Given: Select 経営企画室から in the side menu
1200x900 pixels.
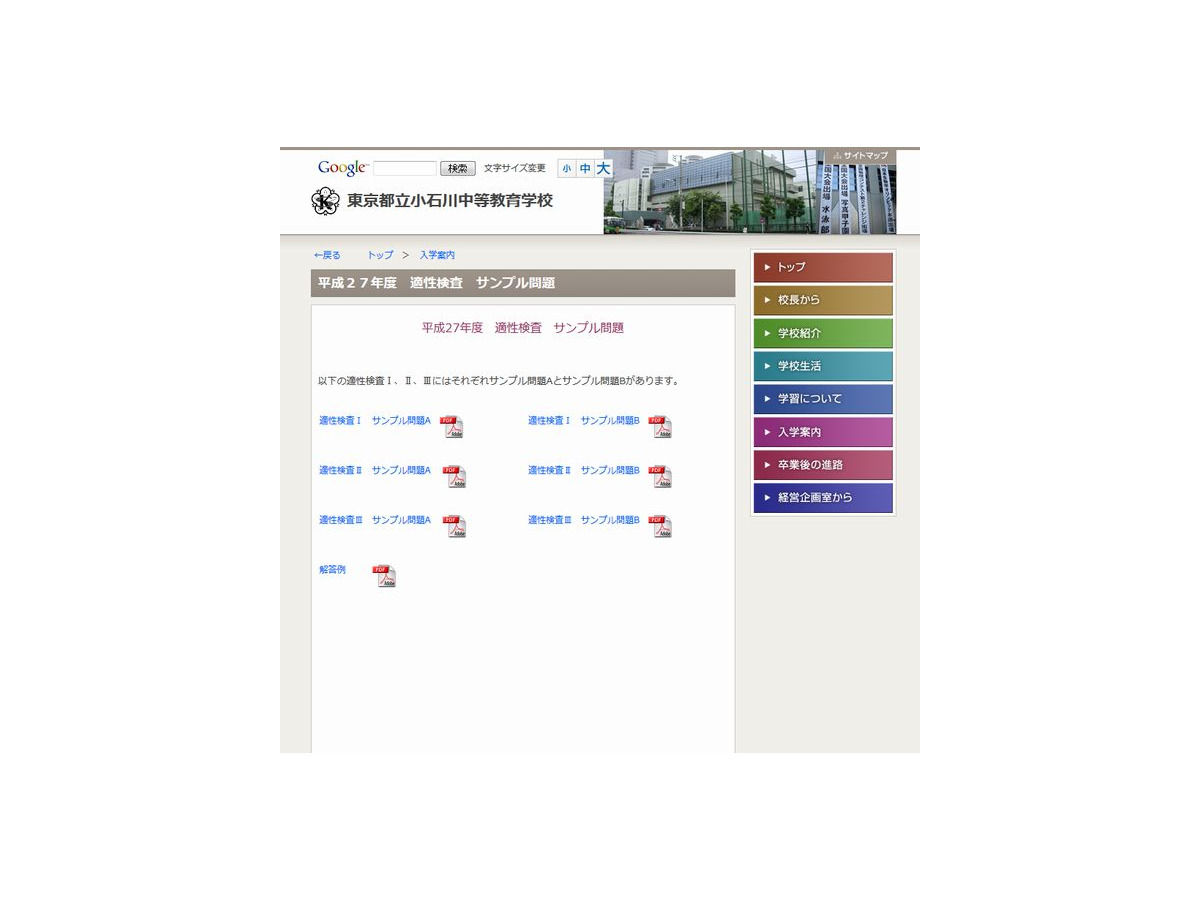Looking at the screenshot, I should pyautogui.click(x=823, y=498).
